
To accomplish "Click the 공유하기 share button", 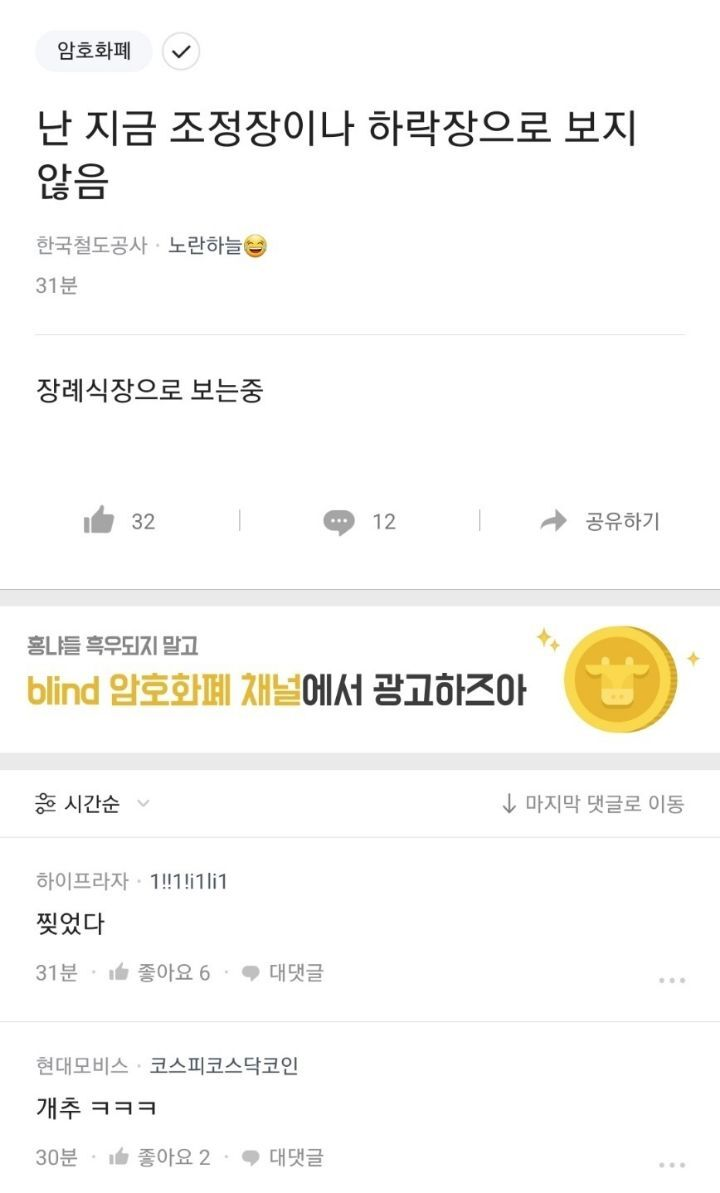I will [613, 520].
